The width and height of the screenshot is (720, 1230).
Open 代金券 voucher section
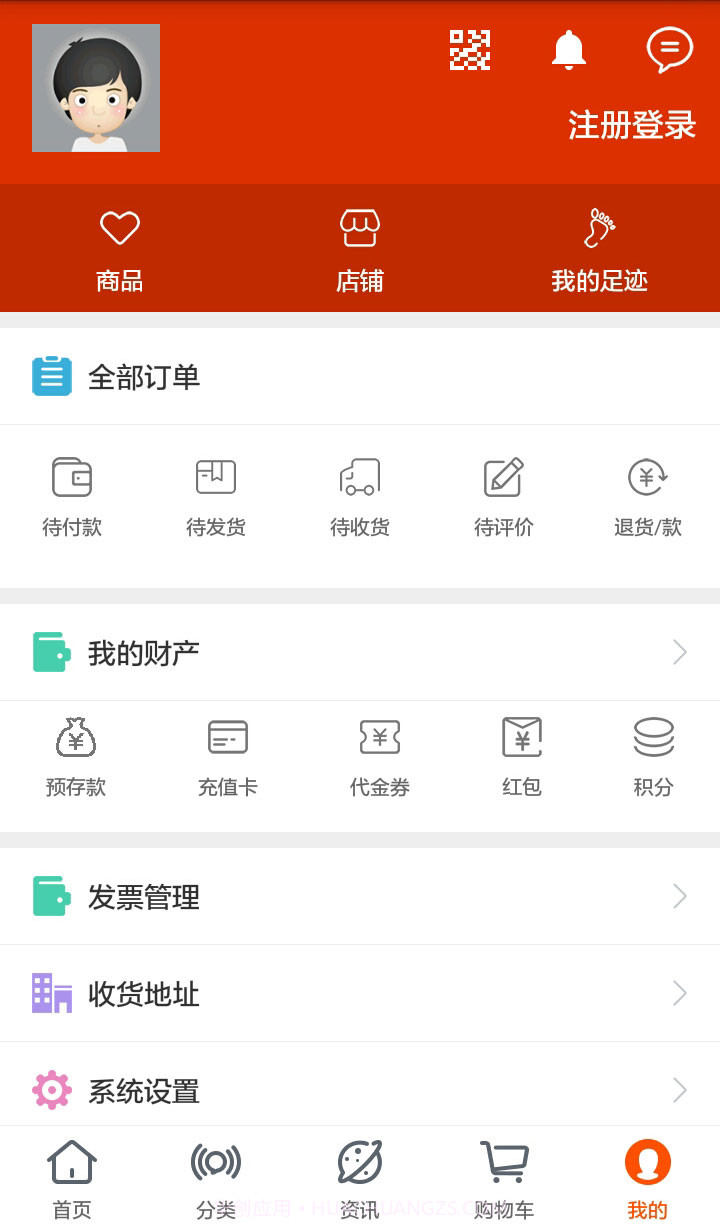380,755
